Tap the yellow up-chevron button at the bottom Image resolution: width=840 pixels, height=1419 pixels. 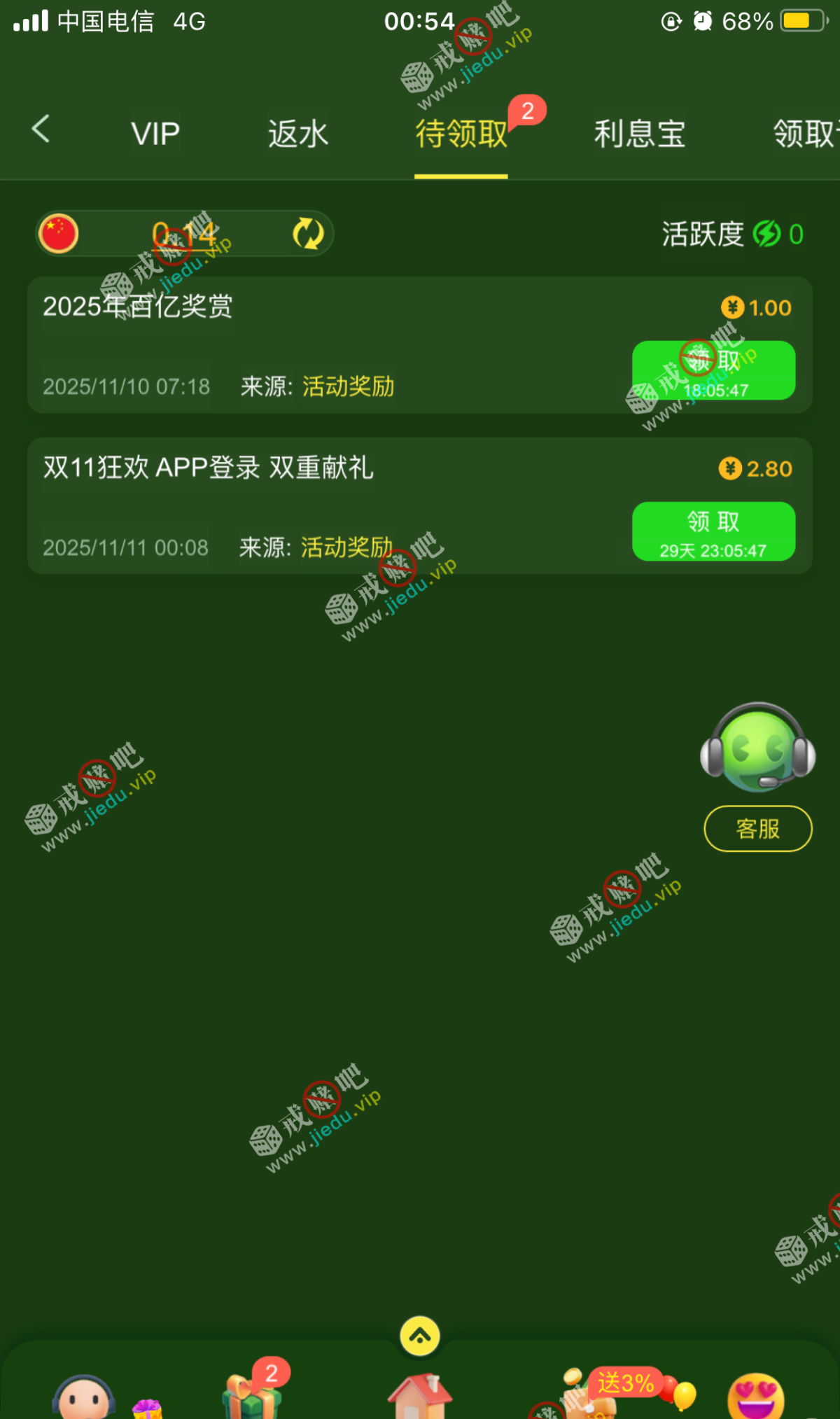[420, 1336]
